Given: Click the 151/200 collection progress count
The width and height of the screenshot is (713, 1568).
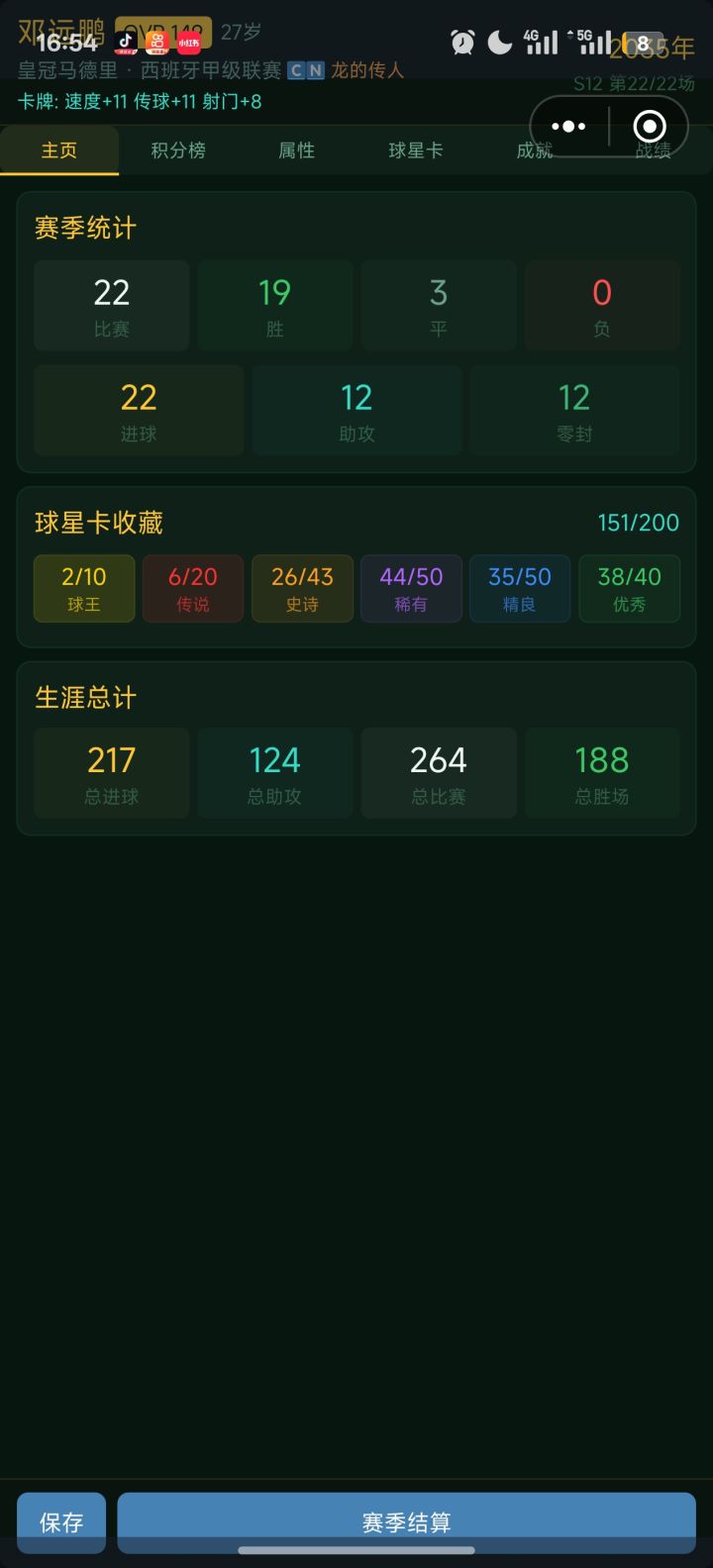Looking at the screenshot, I should click(639, 523).
